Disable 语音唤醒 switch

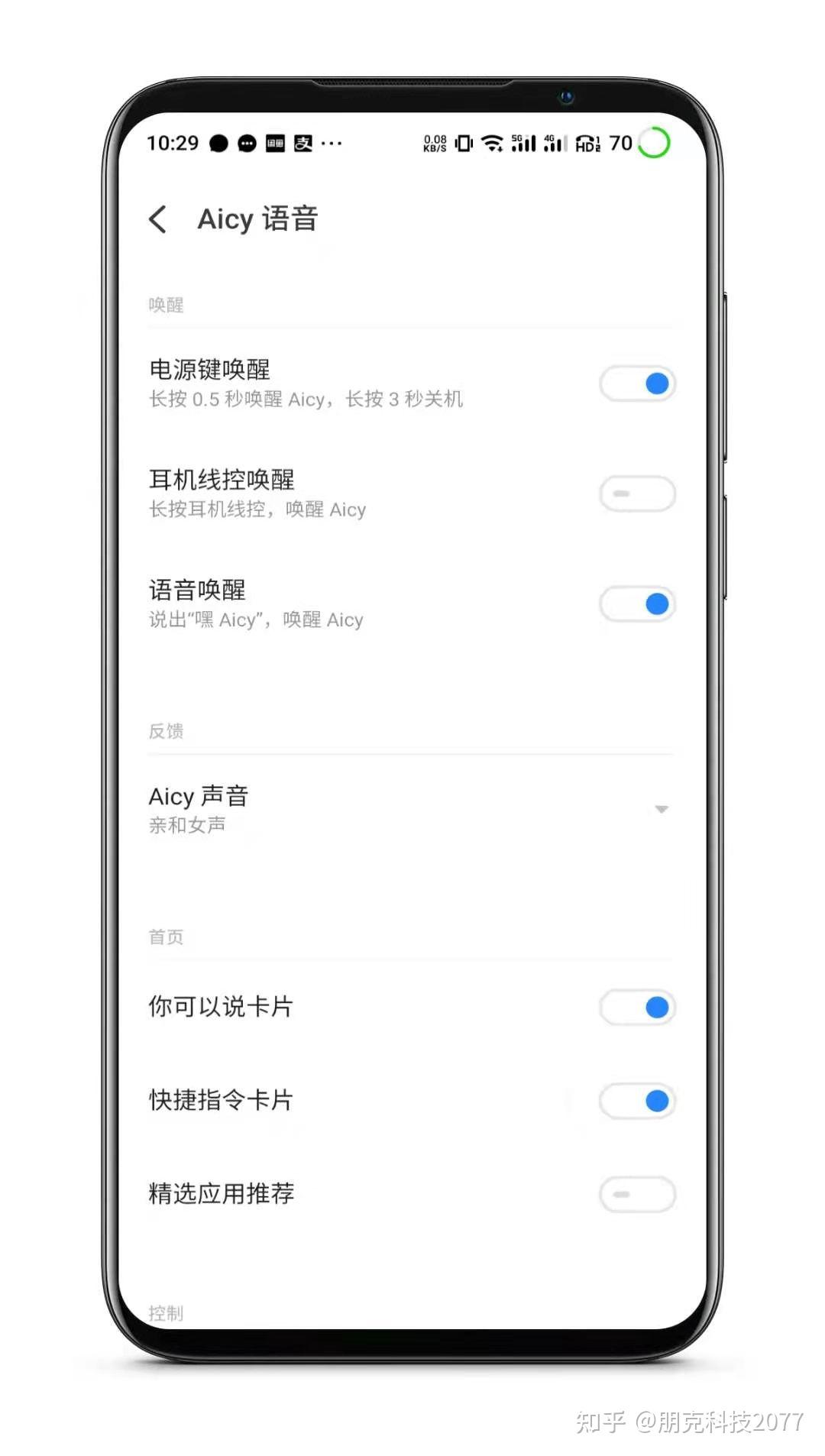pyautogui.click(x=637, y=604)
